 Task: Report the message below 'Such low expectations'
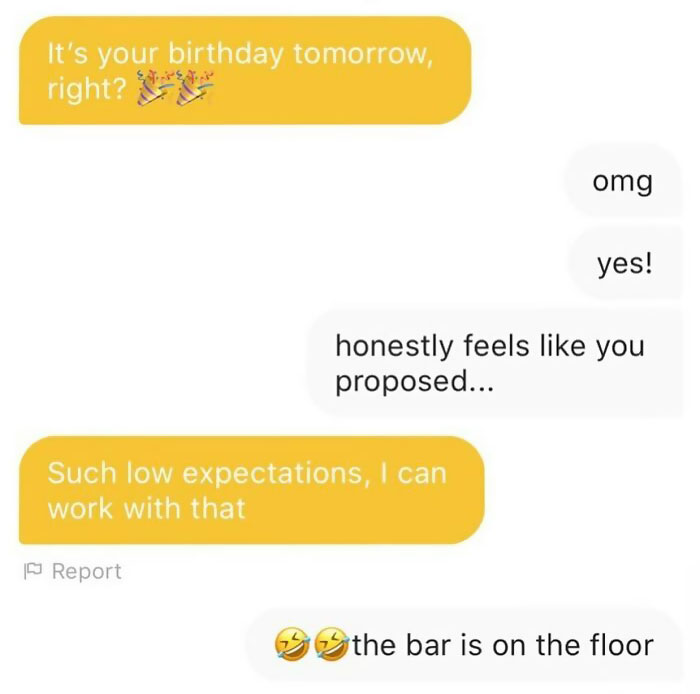pyautogui.click(x=72, y=571)
